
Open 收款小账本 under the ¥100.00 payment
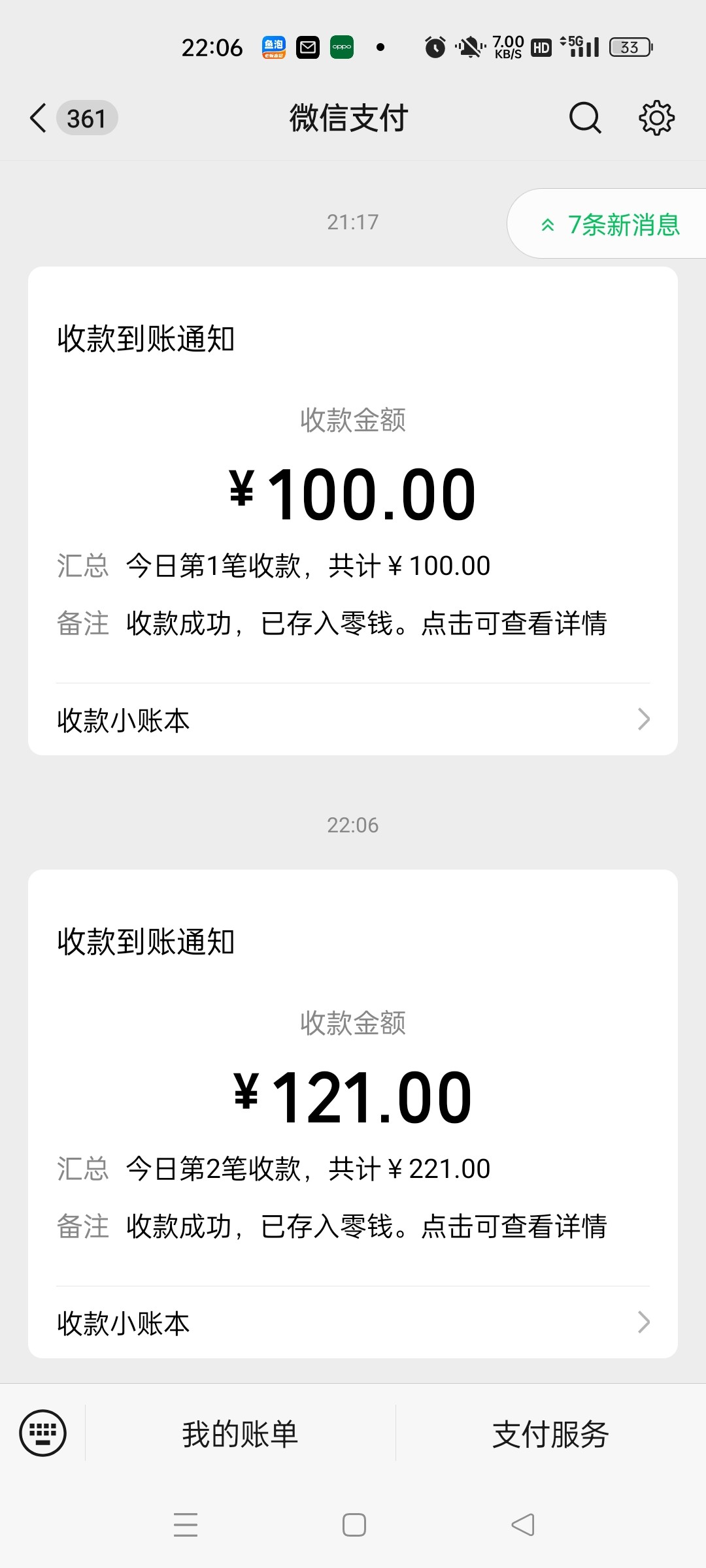353,720
